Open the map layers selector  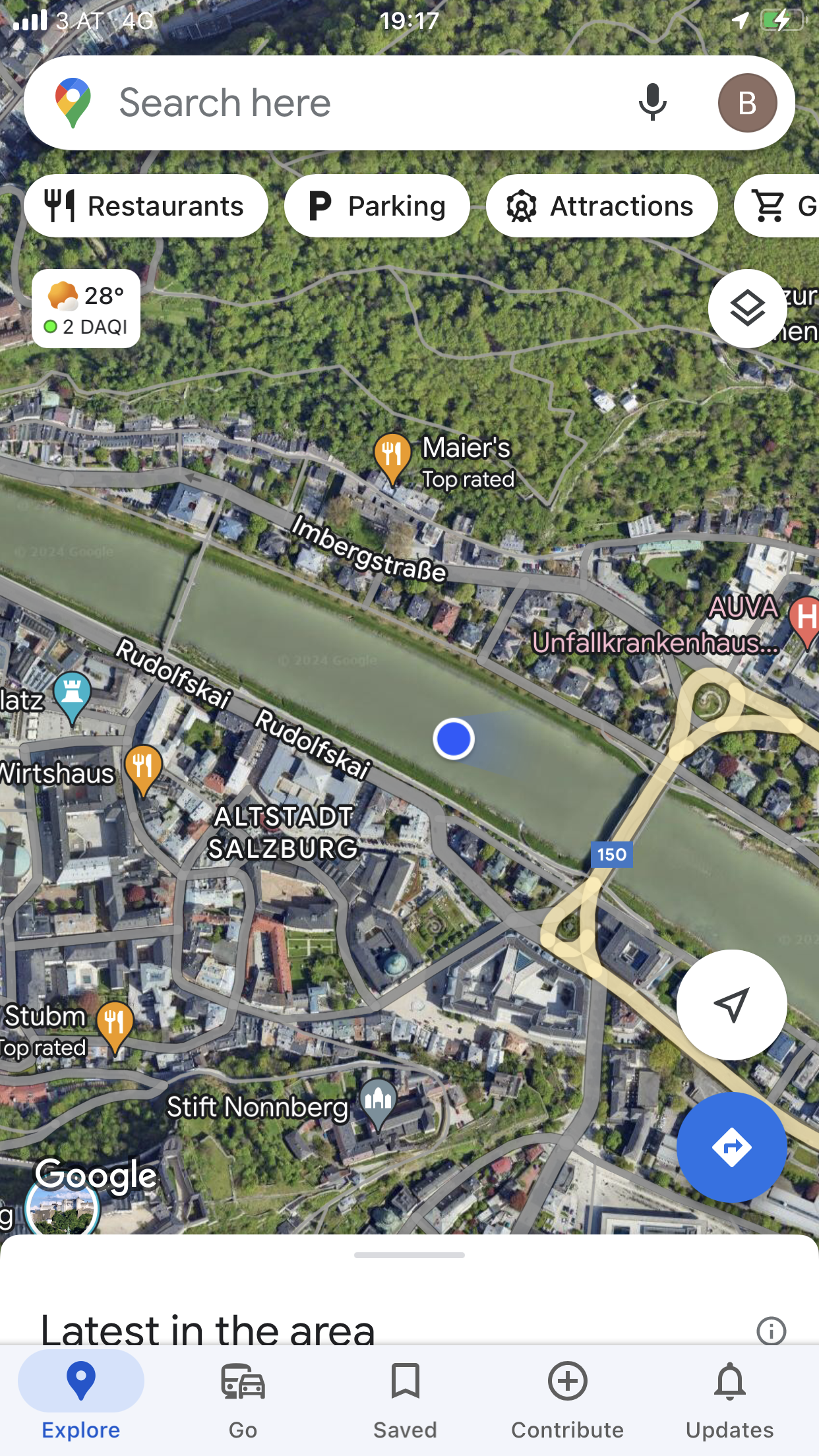pos(747,309)
